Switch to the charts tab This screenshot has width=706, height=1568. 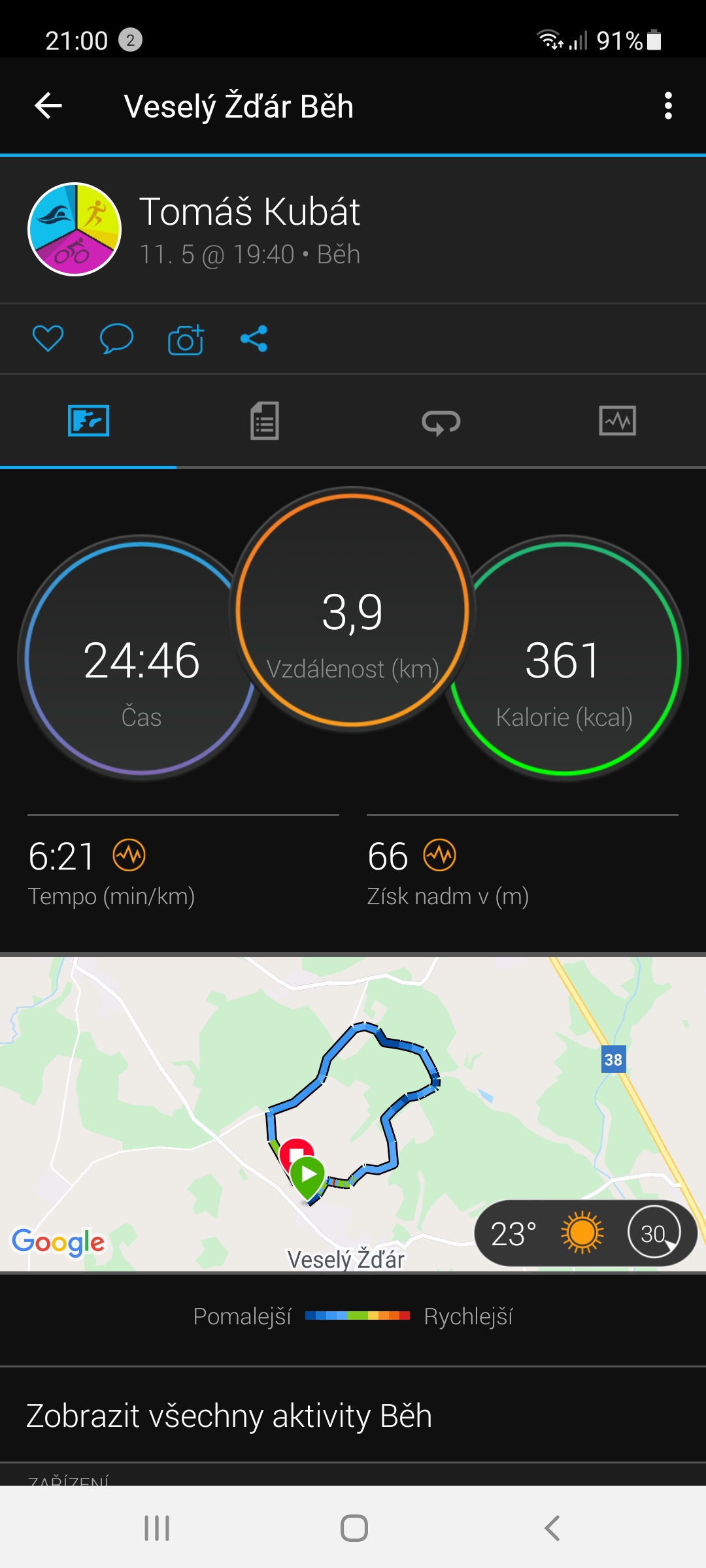[x=618, y=421]
